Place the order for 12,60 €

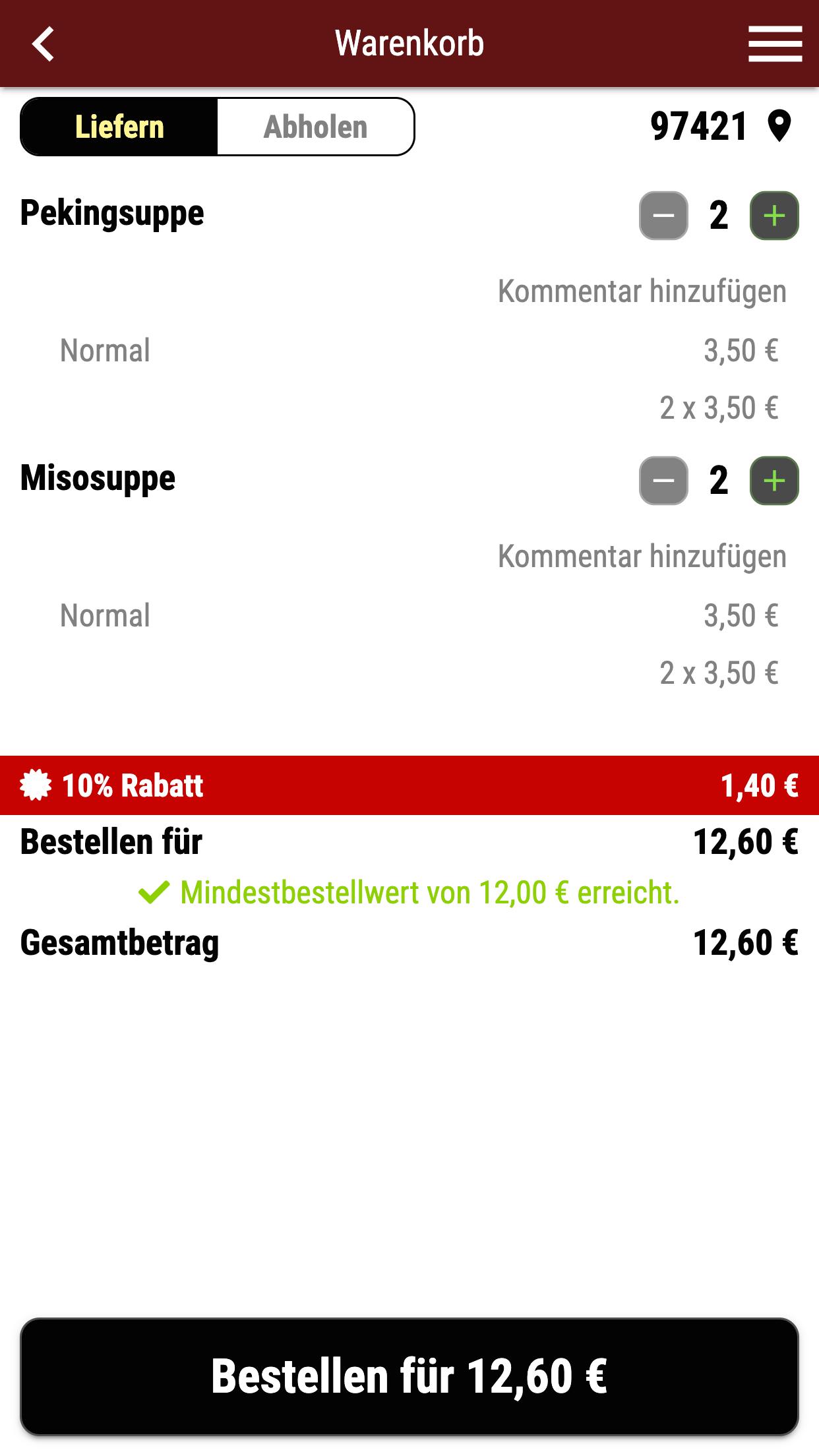point(409,1377)
